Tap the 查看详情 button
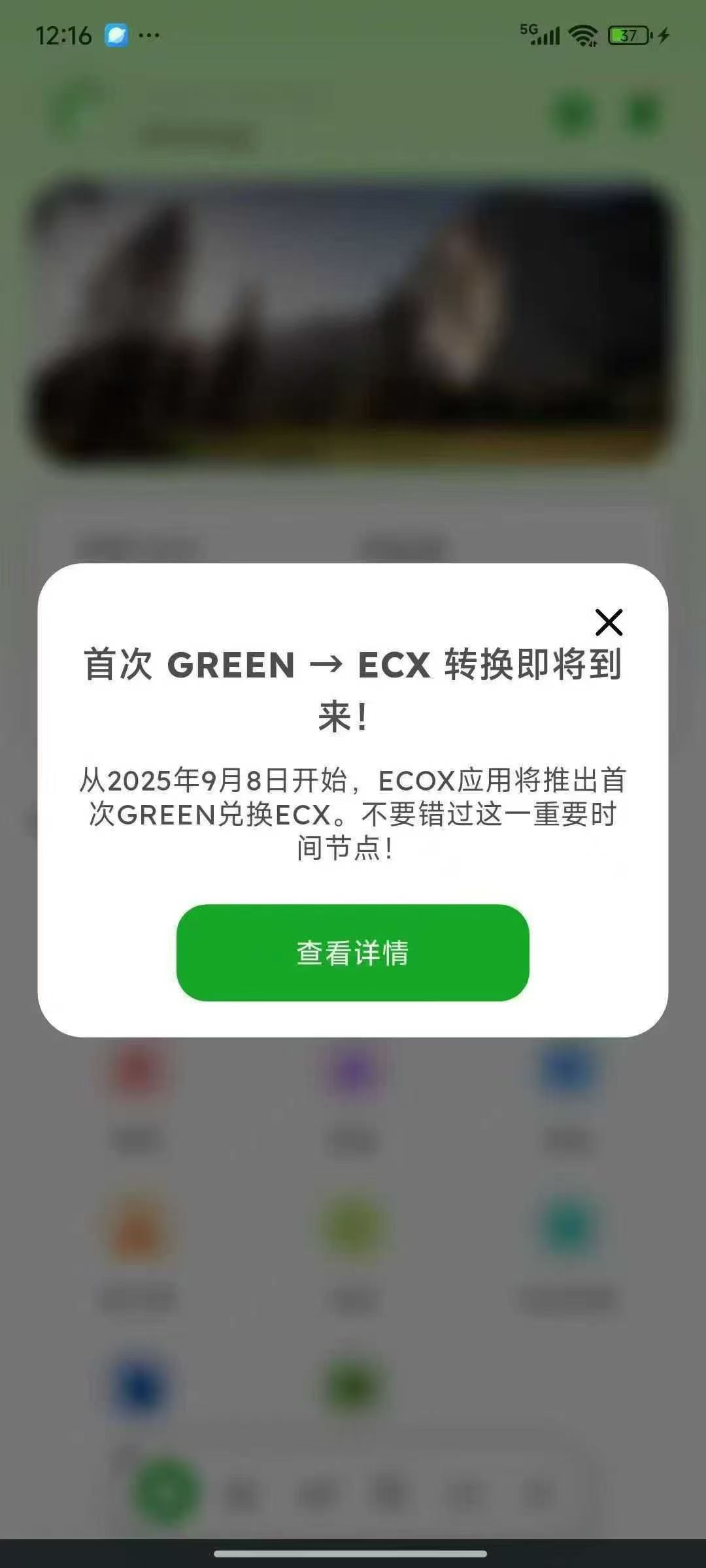This screenshot has width=706, height=1568. click(352, 952)
